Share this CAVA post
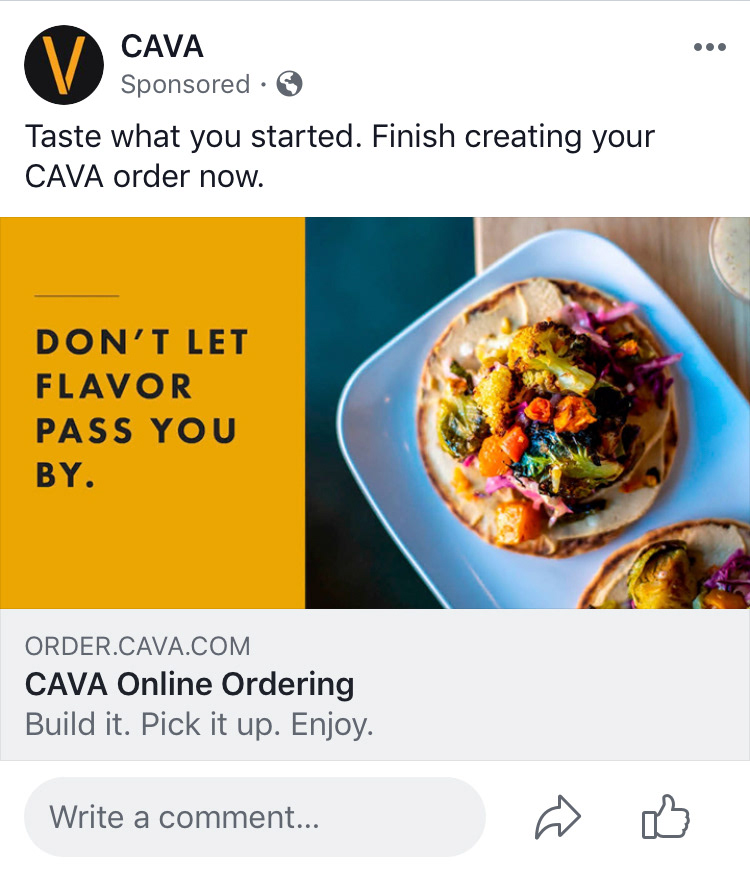 click(558, 818)
